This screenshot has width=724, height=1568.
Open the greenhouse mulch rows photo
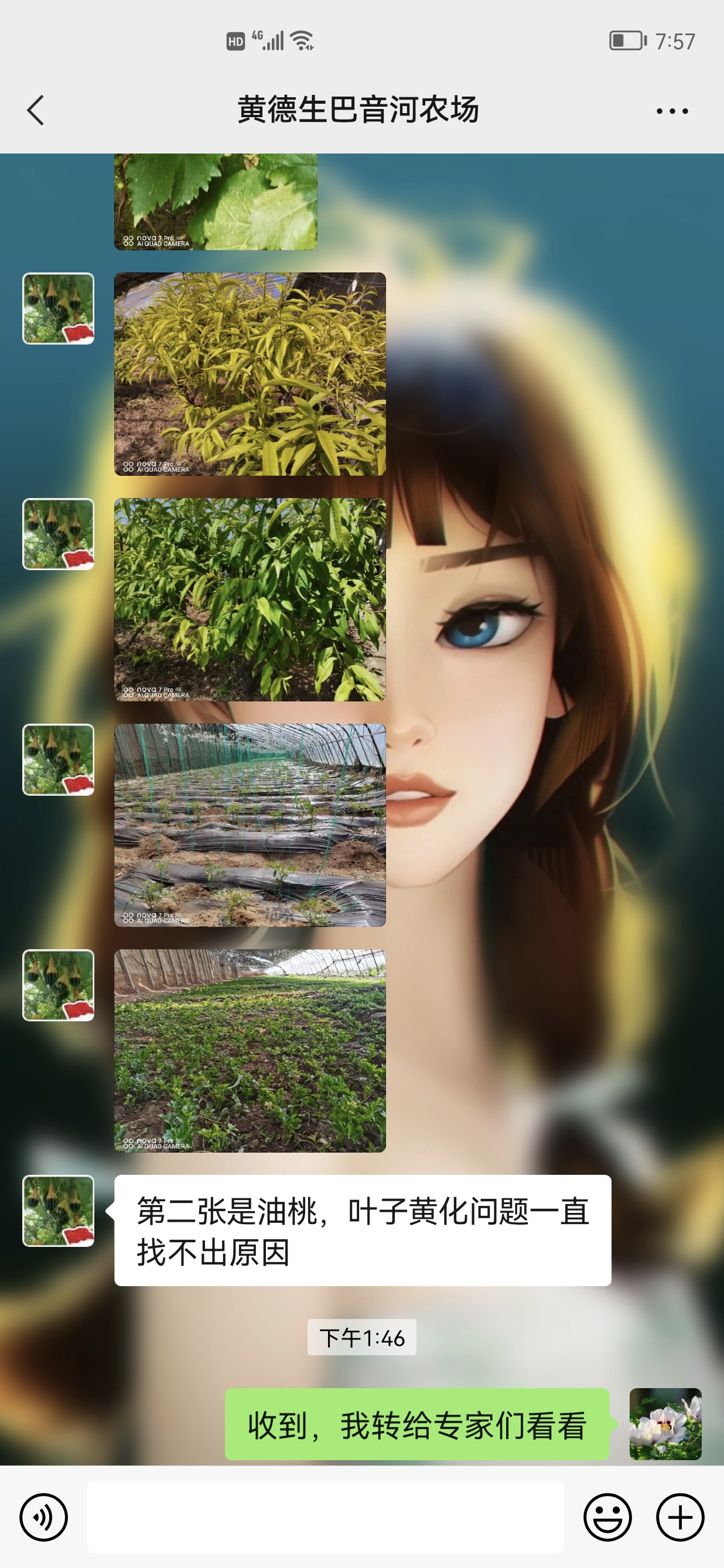click(250, 825)
